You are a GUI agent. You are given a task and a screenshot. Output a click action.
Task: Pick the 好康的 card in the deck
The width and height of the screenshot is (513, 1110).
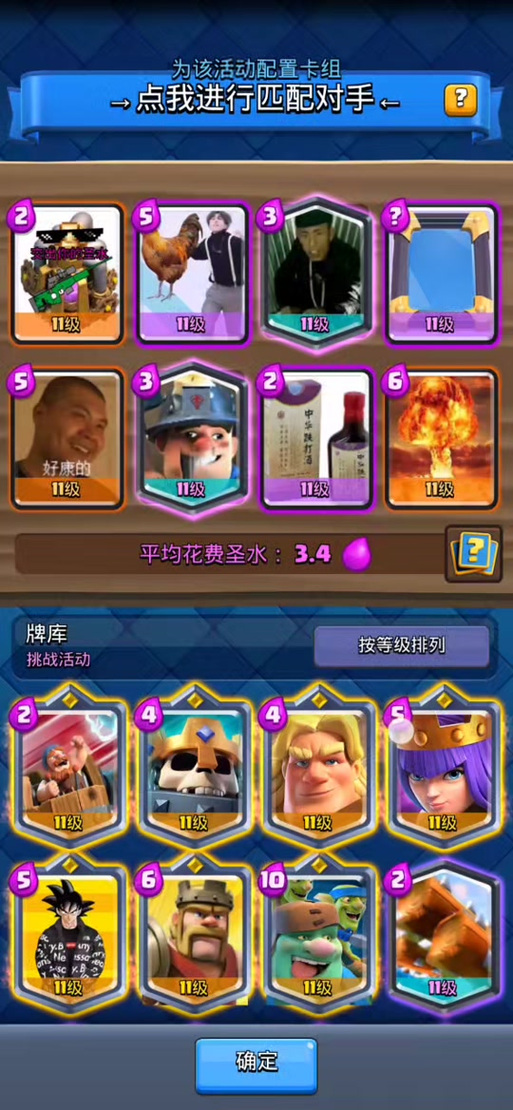click(x=68, y=437)
